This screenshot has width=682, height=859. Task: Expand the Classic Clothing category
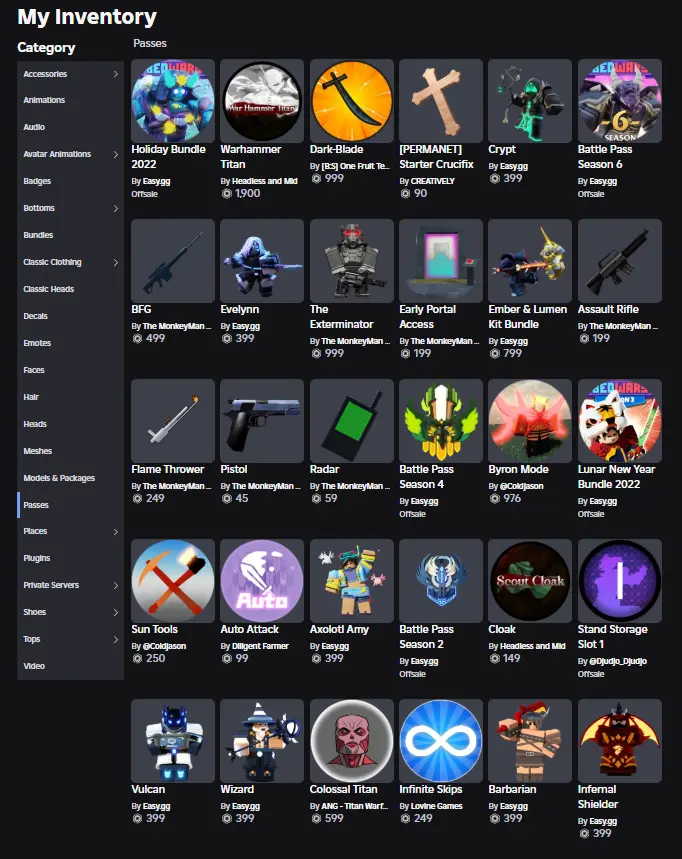(70, 262)
